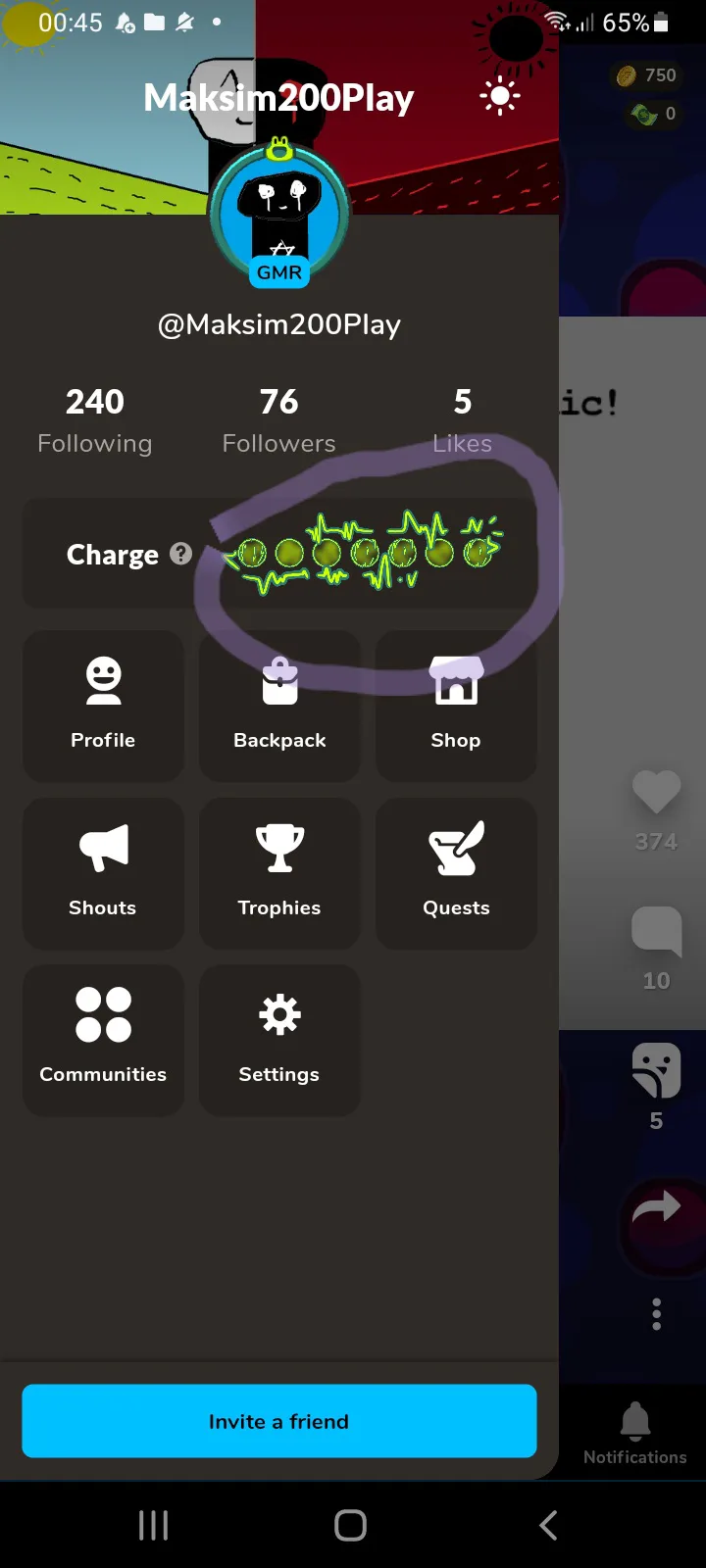The width and height of the screenshot is (706, 1568).
Task: Open recent apps from navigation bar
Action: [x=153, y=1525]
